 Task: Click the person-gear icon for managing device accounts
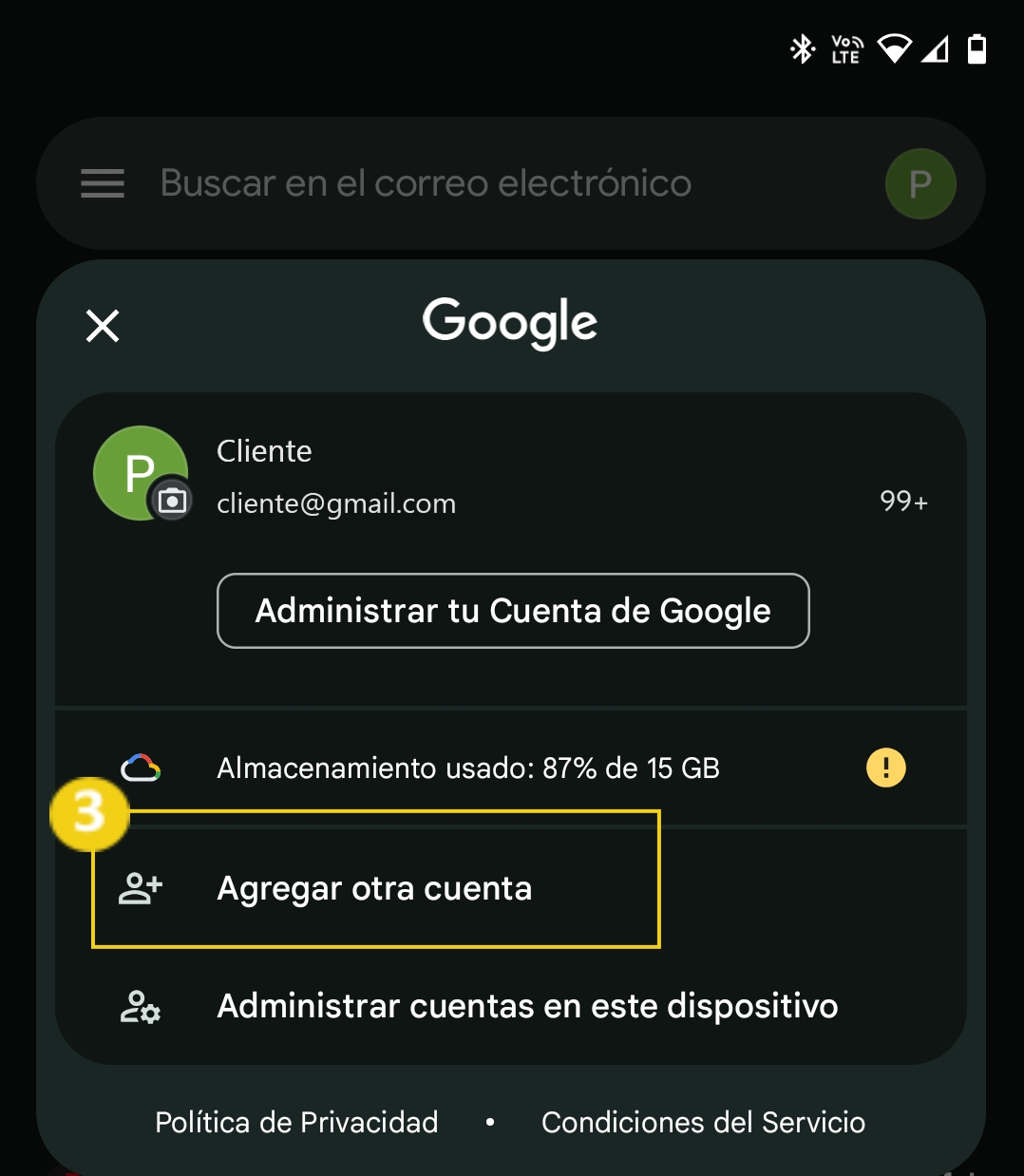pyautogui.click(x=140, y=1006)
